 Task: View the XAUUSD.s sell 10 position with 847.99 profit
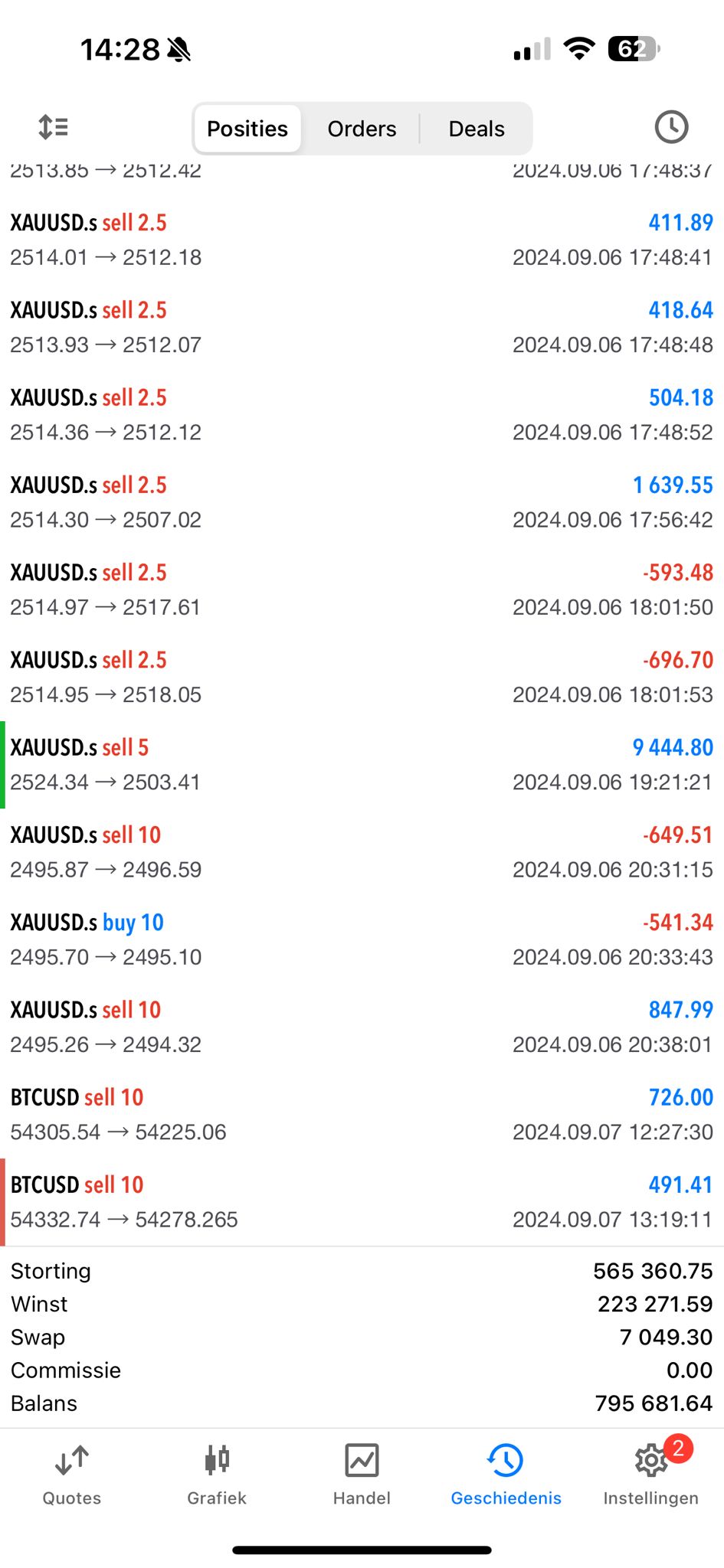click(x=362, y=1027)
